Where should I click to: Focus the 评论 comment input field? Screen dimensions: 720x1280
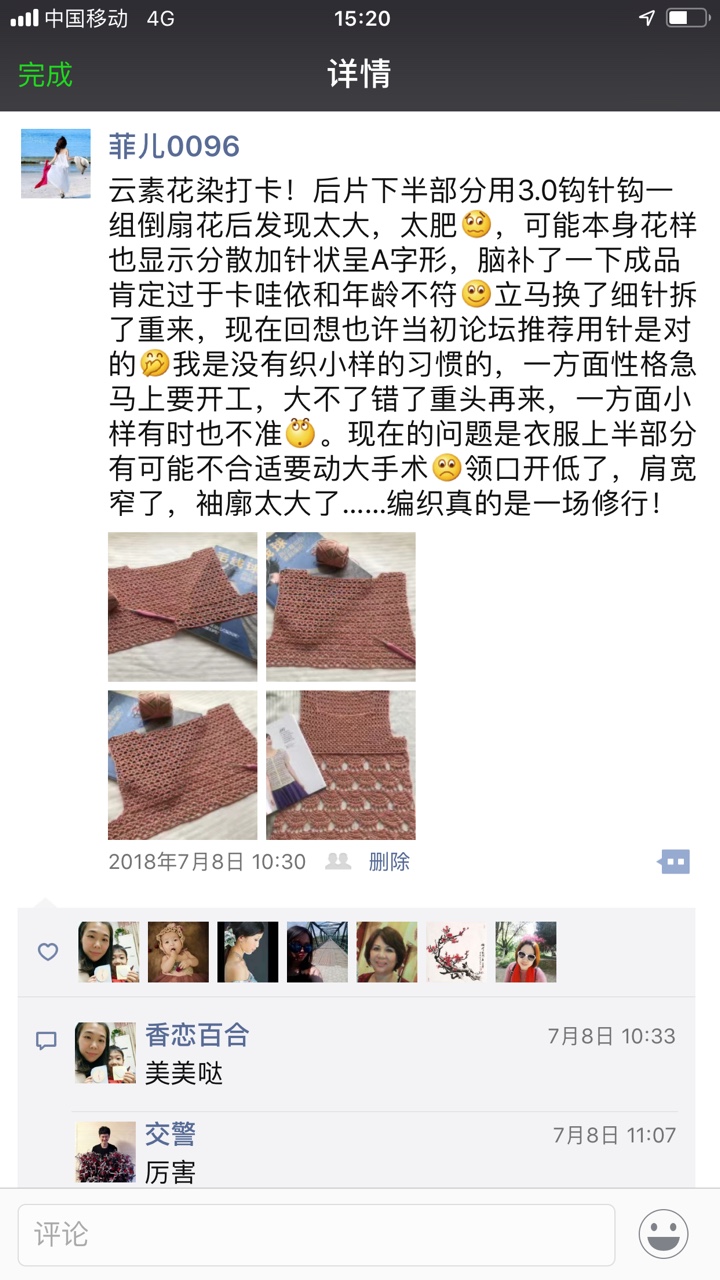[x=315, y=1235]
